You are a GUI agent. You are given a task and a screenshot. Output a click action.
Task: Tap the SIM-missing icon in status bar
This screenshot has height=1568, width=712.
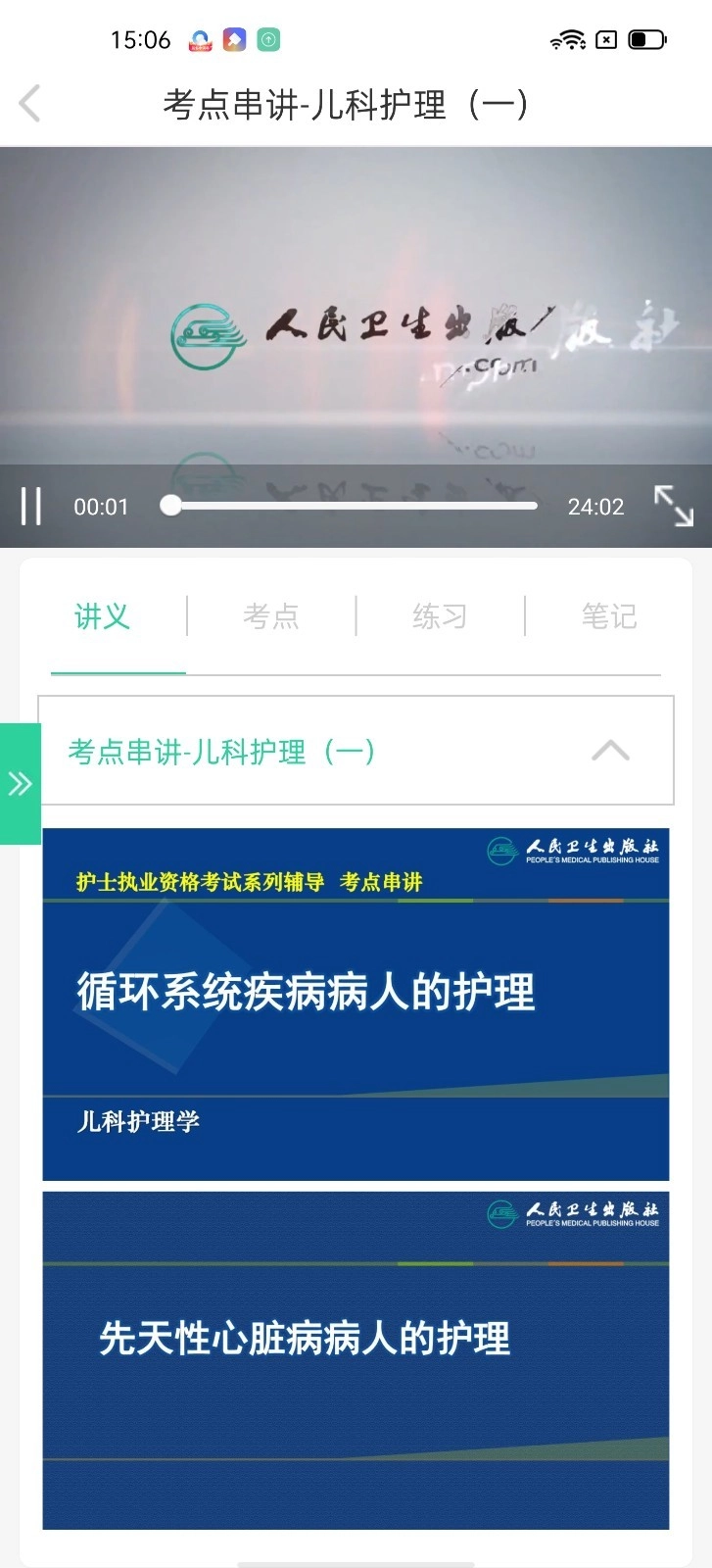coord(605,39)
